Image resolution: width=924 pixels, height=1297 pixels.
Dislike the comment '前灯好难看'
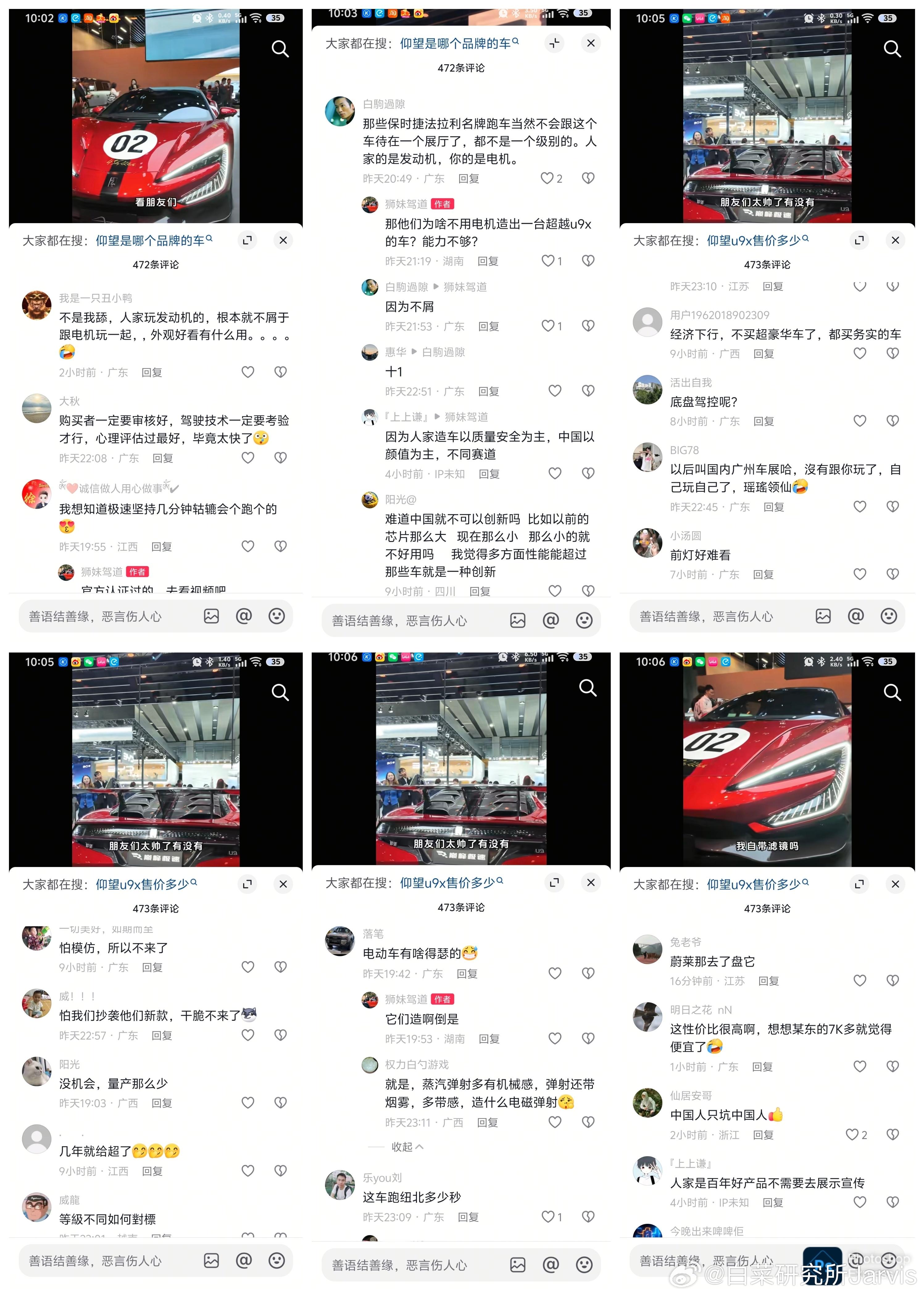893,574
